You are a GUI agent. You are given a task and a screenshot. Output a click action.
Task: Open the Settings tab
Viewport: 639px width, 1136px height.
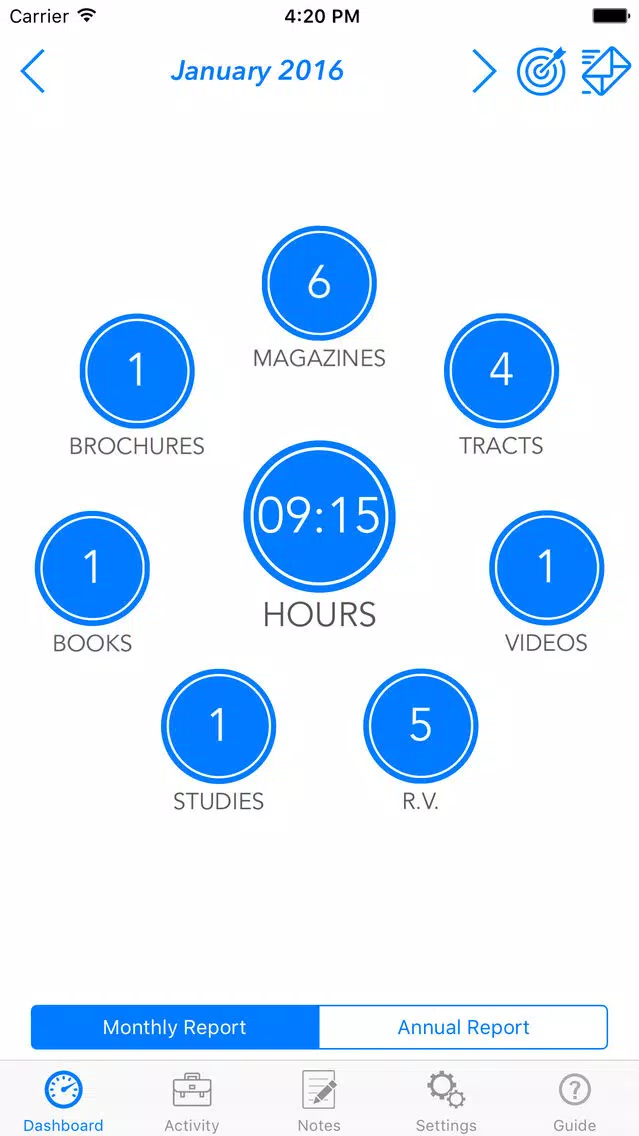point(446,1101)
